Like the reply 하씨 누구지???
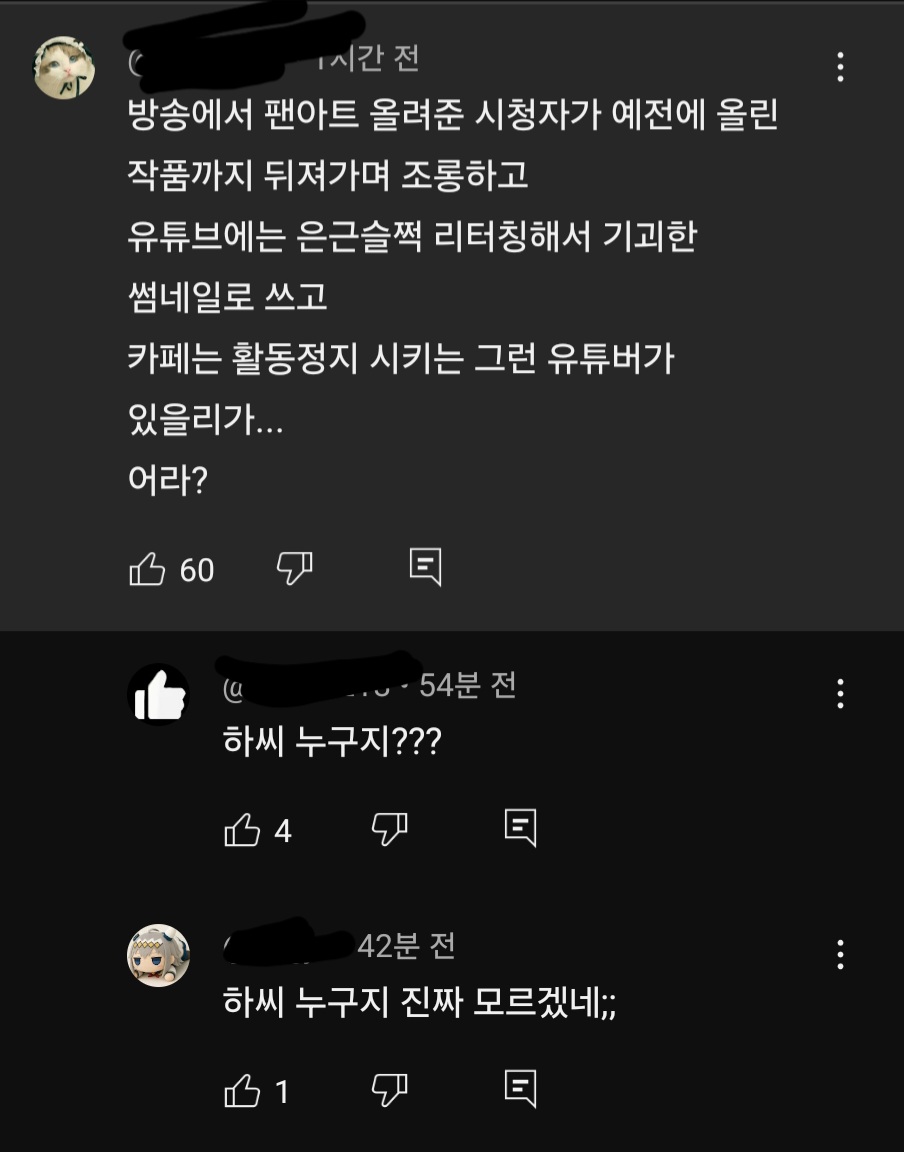 [x=242, y=830]
